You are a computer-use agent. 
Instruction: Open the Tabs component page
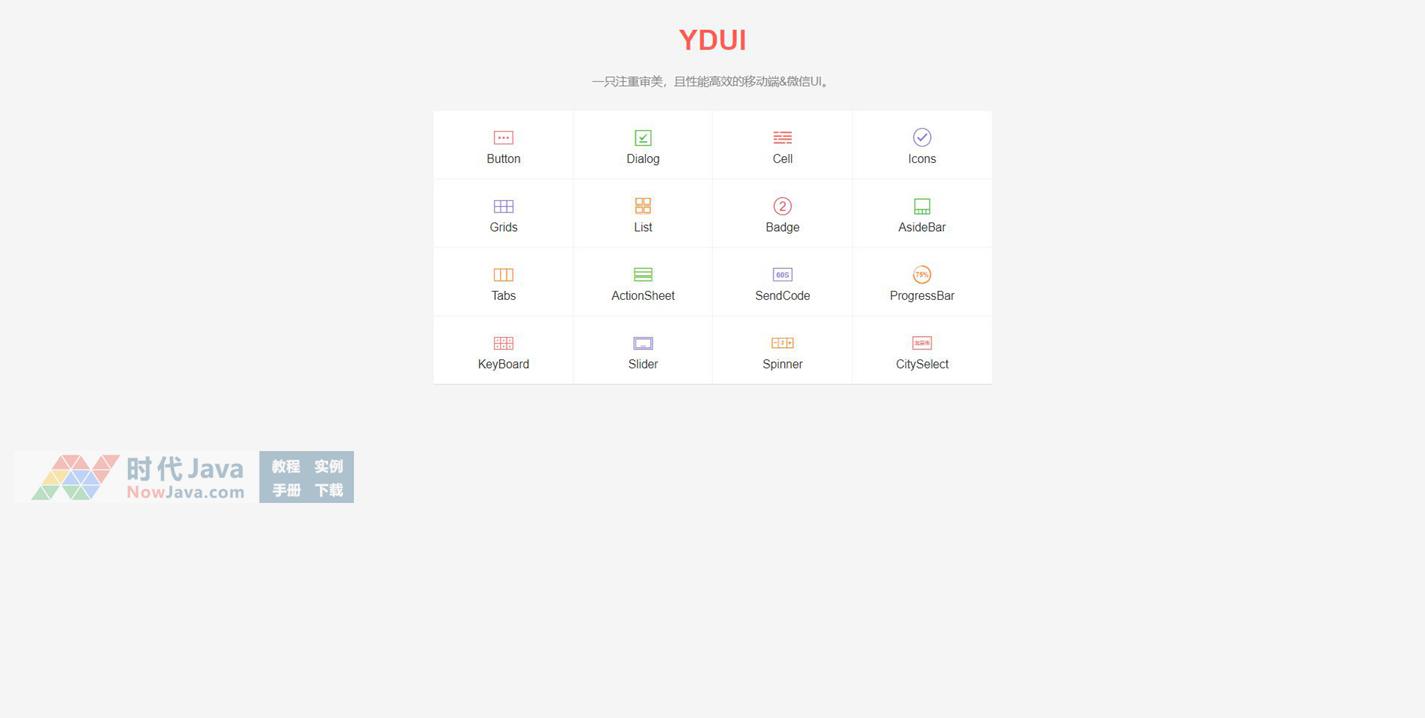[503, 283]
